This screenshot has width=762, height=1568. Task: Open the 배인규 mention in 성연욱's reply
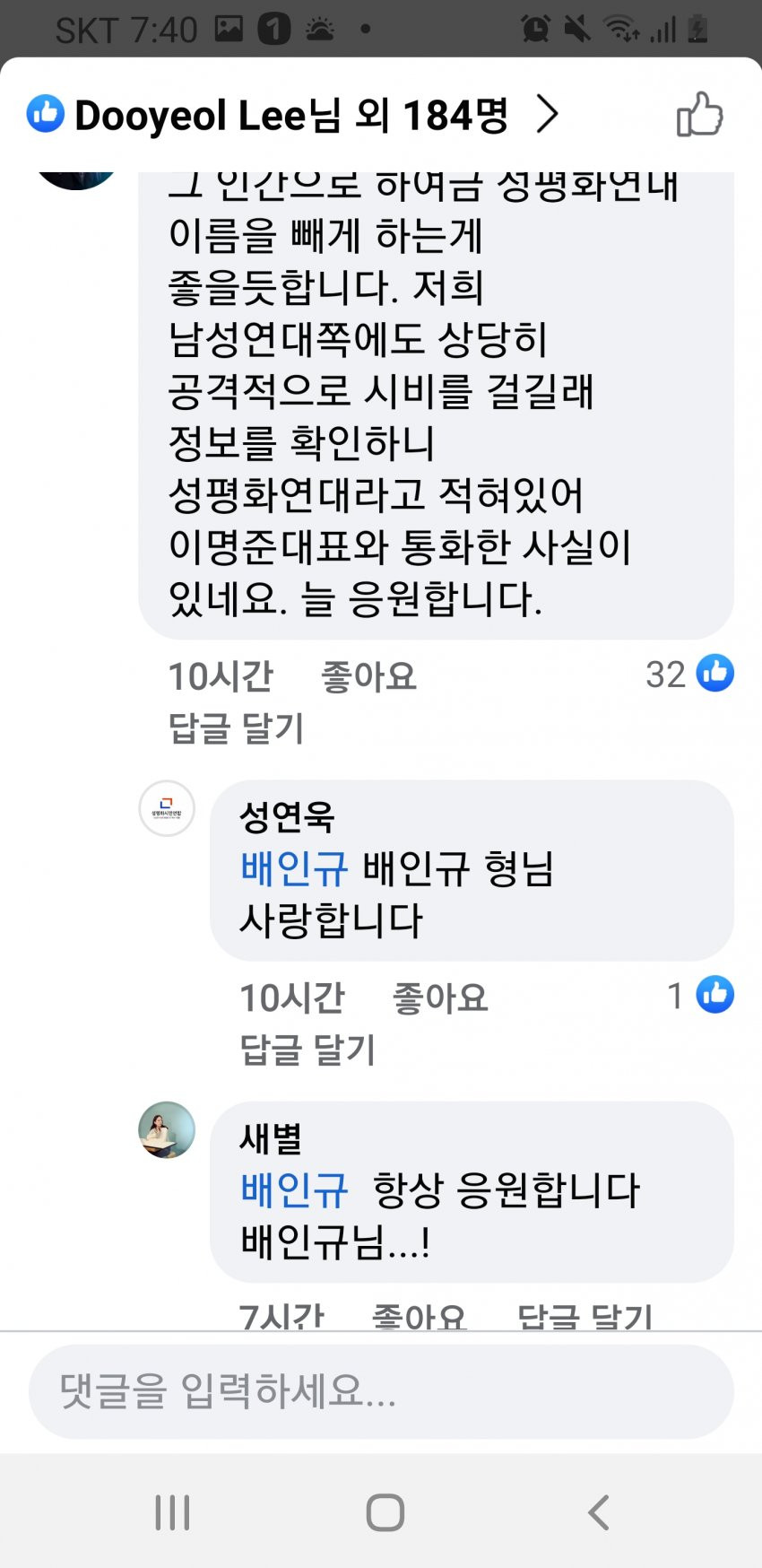pos(293,868)
